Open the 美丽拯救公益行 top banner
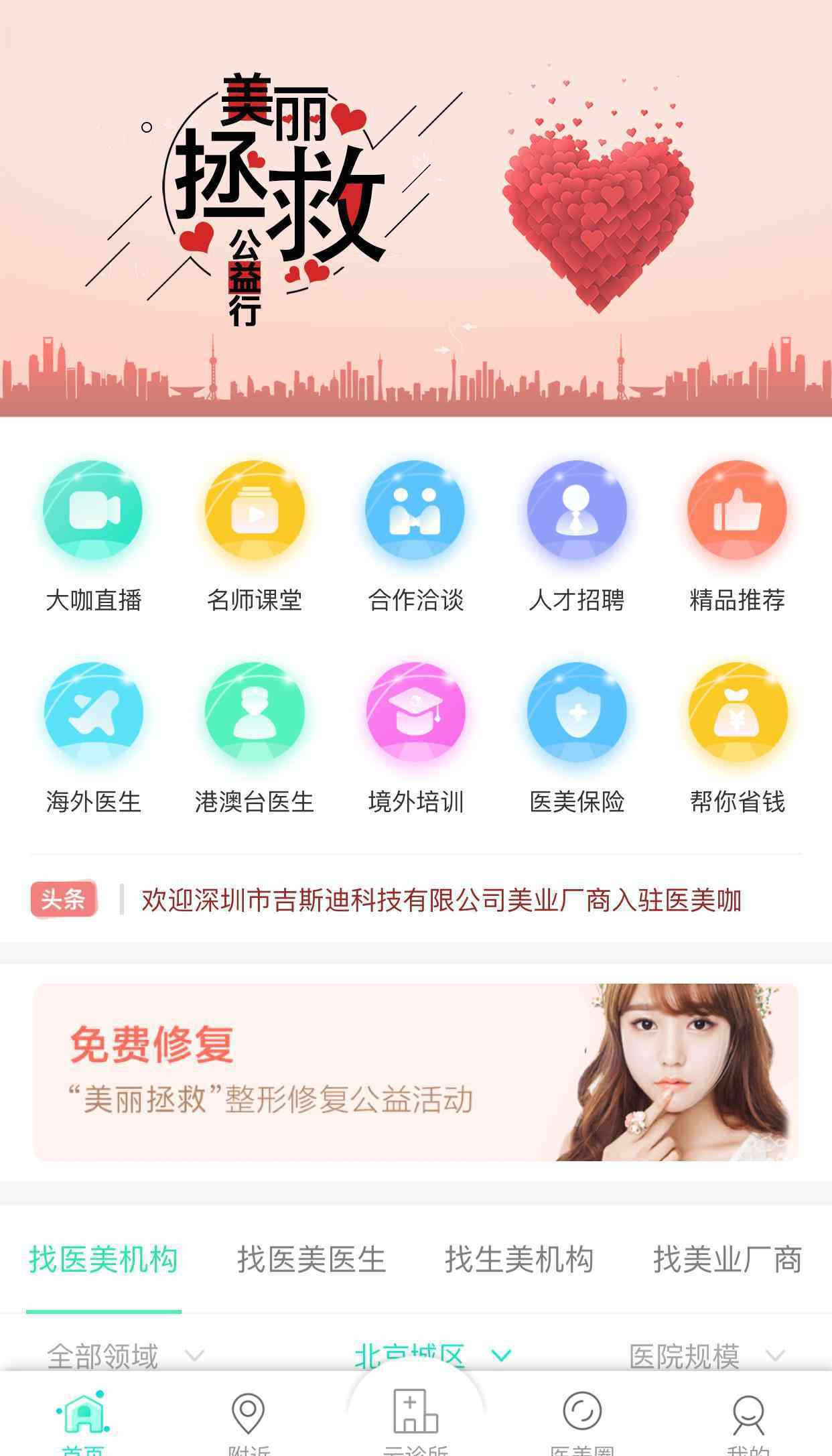The height and width of the screenshot is (1456, 832). 416,208
